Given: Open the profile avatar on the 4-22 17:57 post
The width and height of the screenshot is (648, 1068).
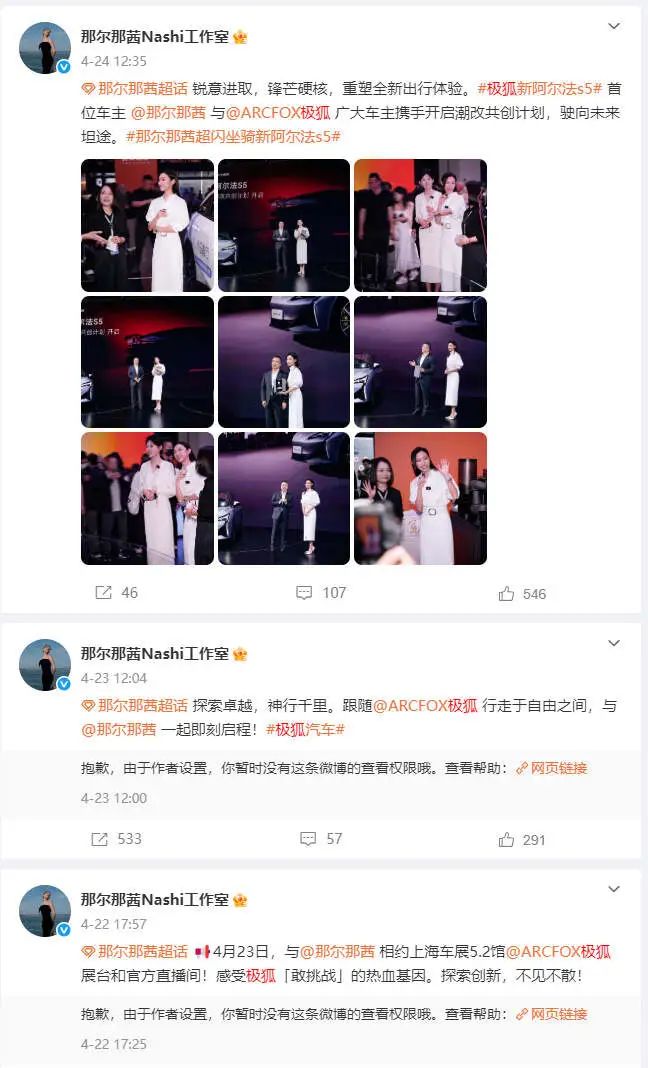Looking at the screenshot, I should click(x=46, y=909).
